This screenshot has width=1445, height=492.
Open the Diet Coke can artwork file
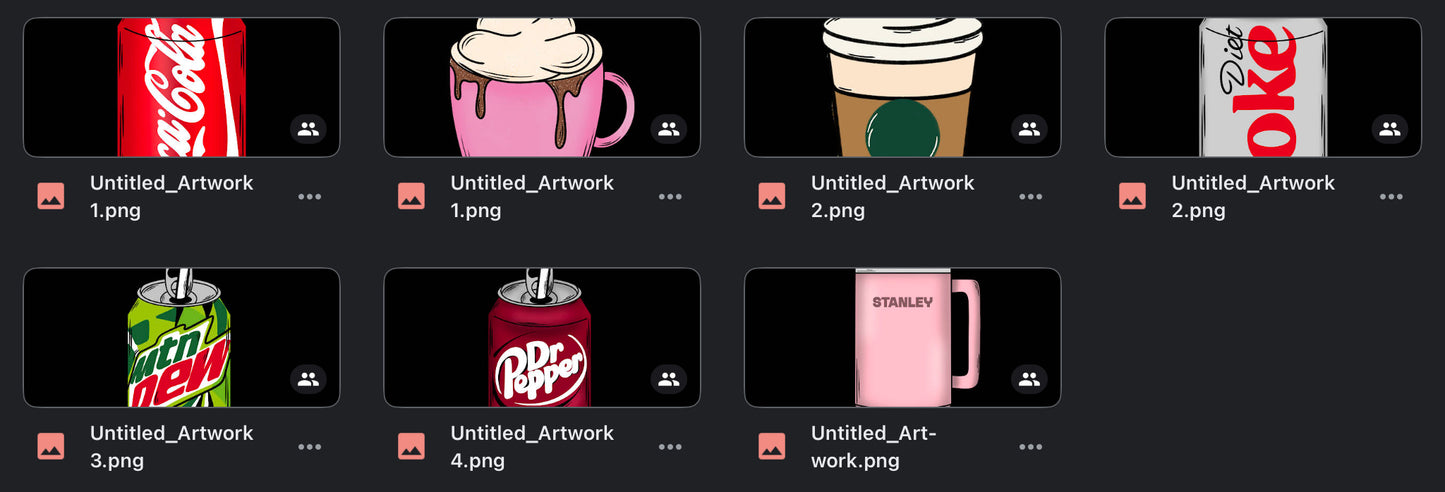coord(1262,88)
